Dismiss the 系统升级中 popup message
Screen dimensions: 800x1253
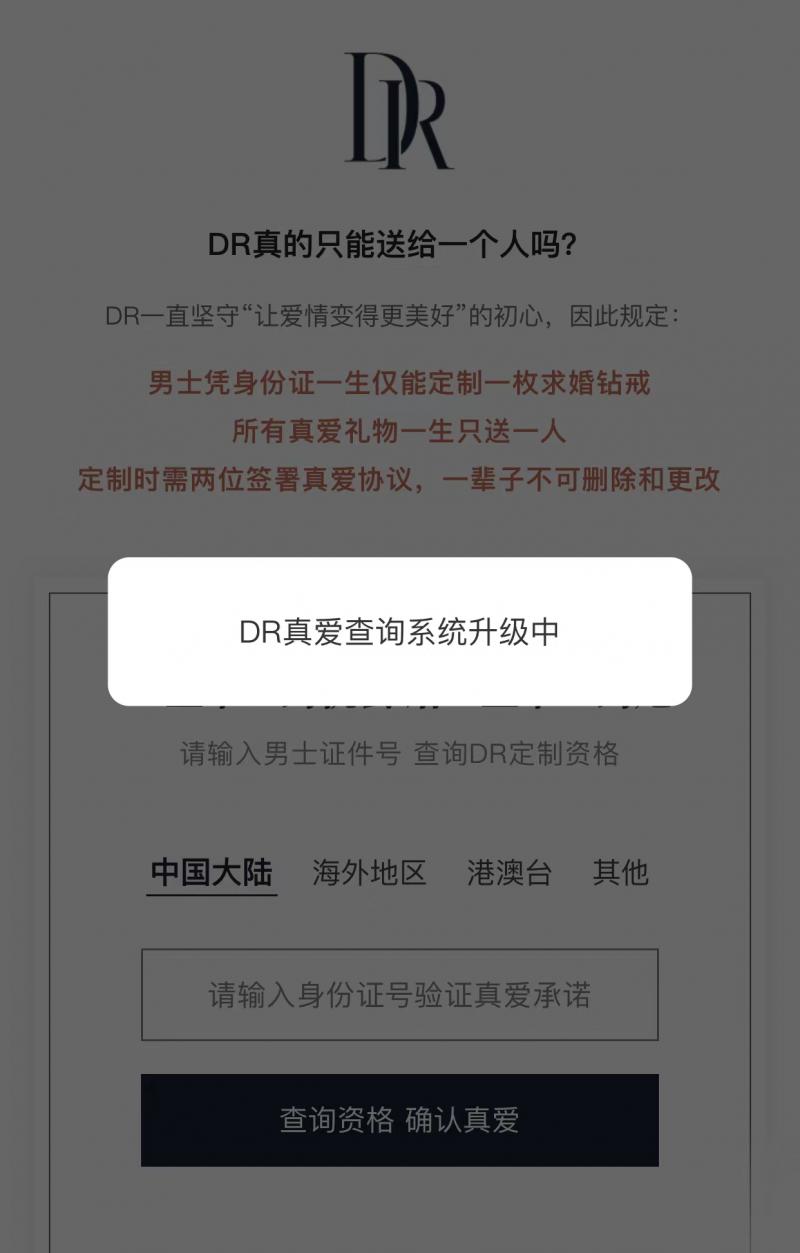point(400,632)
